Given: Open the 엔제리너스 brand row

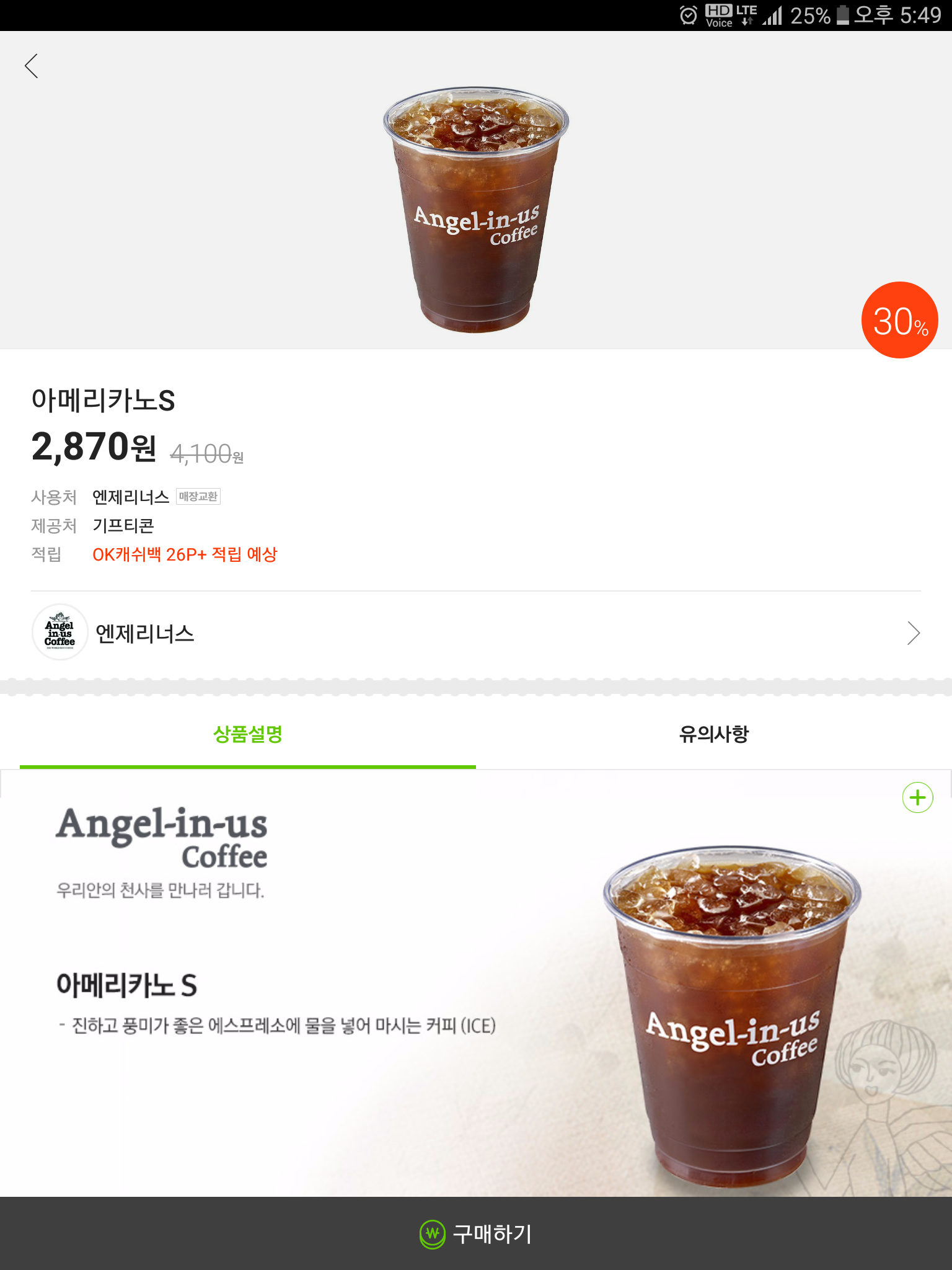Looking at the screenshot, I should click(476, 633).
